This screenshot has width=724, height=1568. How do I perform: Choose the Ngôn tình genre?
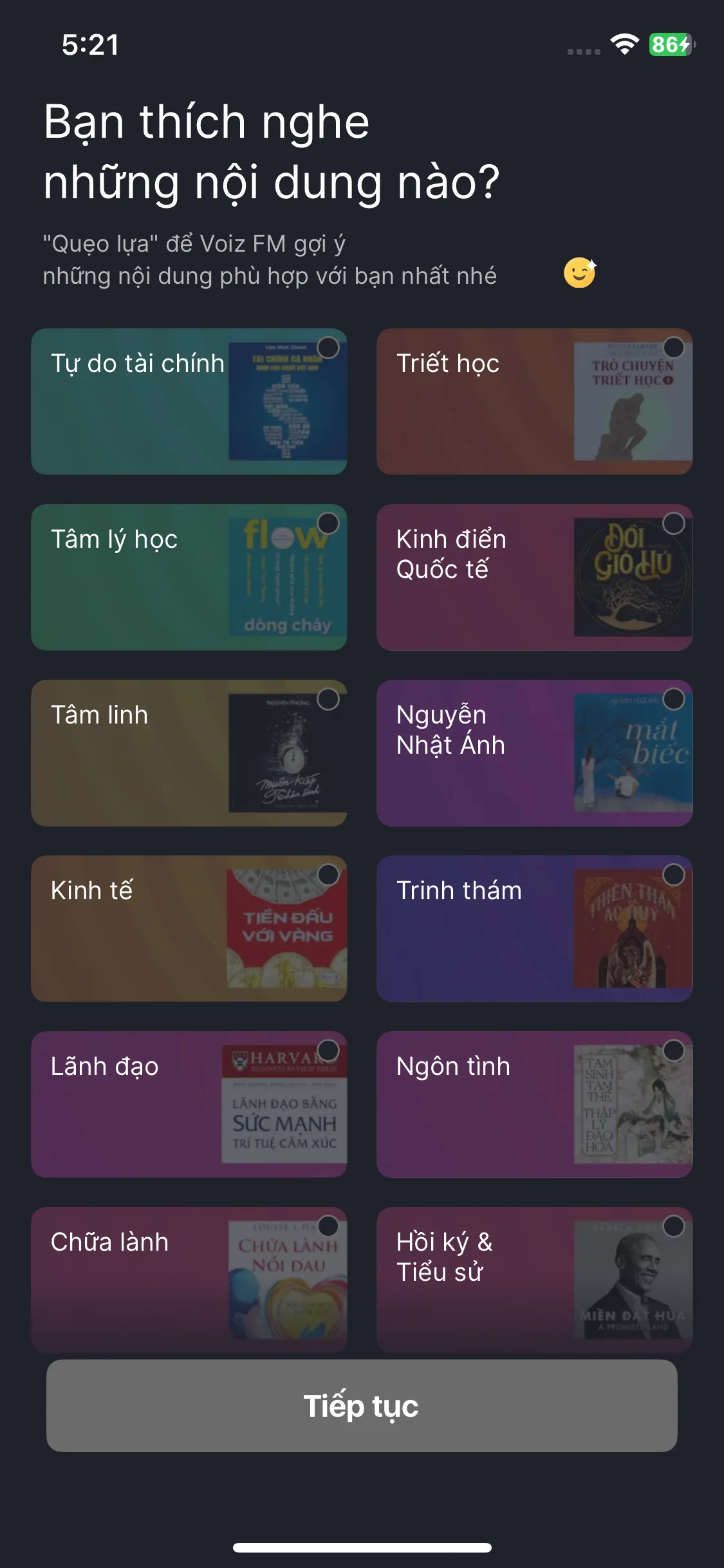[x=534, y=1105]
